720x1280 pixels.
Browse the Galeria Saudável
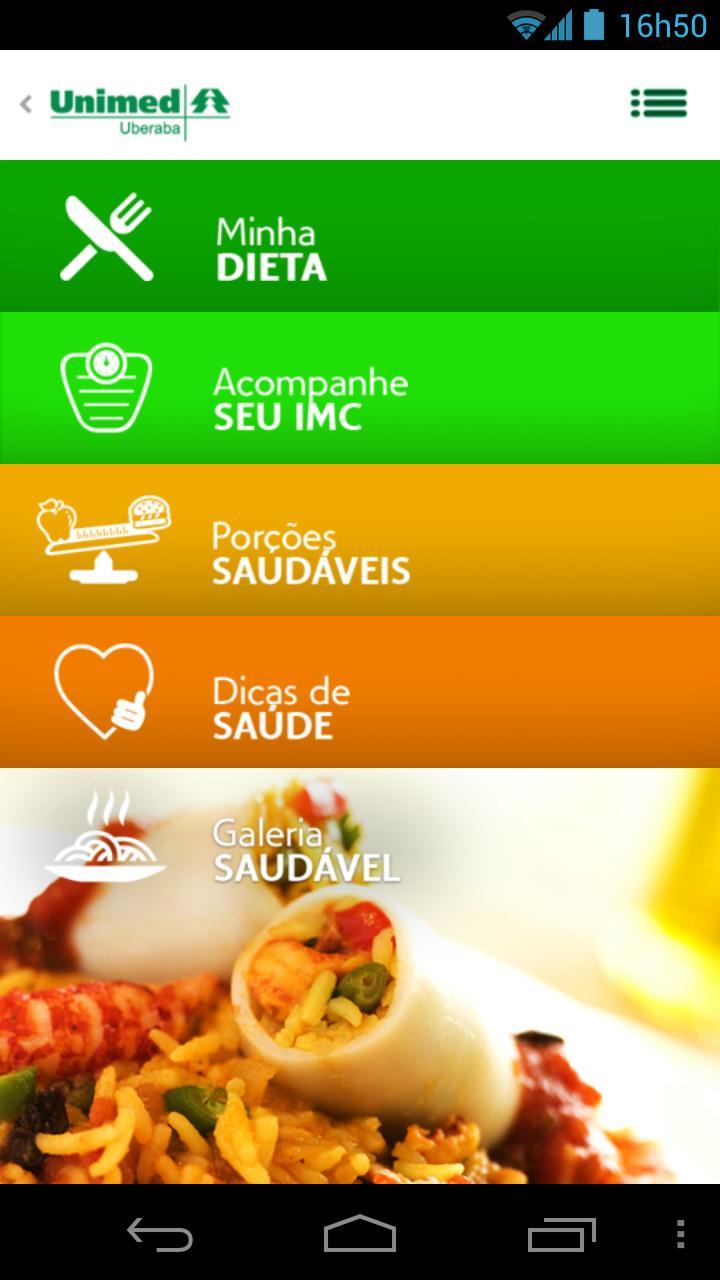[360, 850]
